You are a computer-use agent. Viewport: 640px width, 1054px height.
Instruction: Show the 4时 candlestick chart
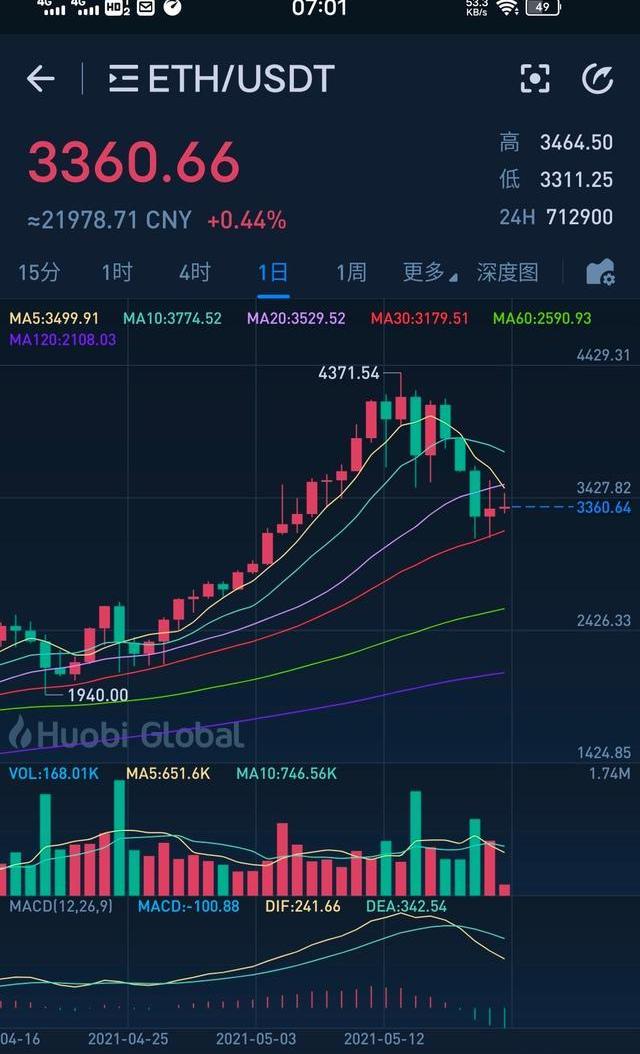(195, 272)
